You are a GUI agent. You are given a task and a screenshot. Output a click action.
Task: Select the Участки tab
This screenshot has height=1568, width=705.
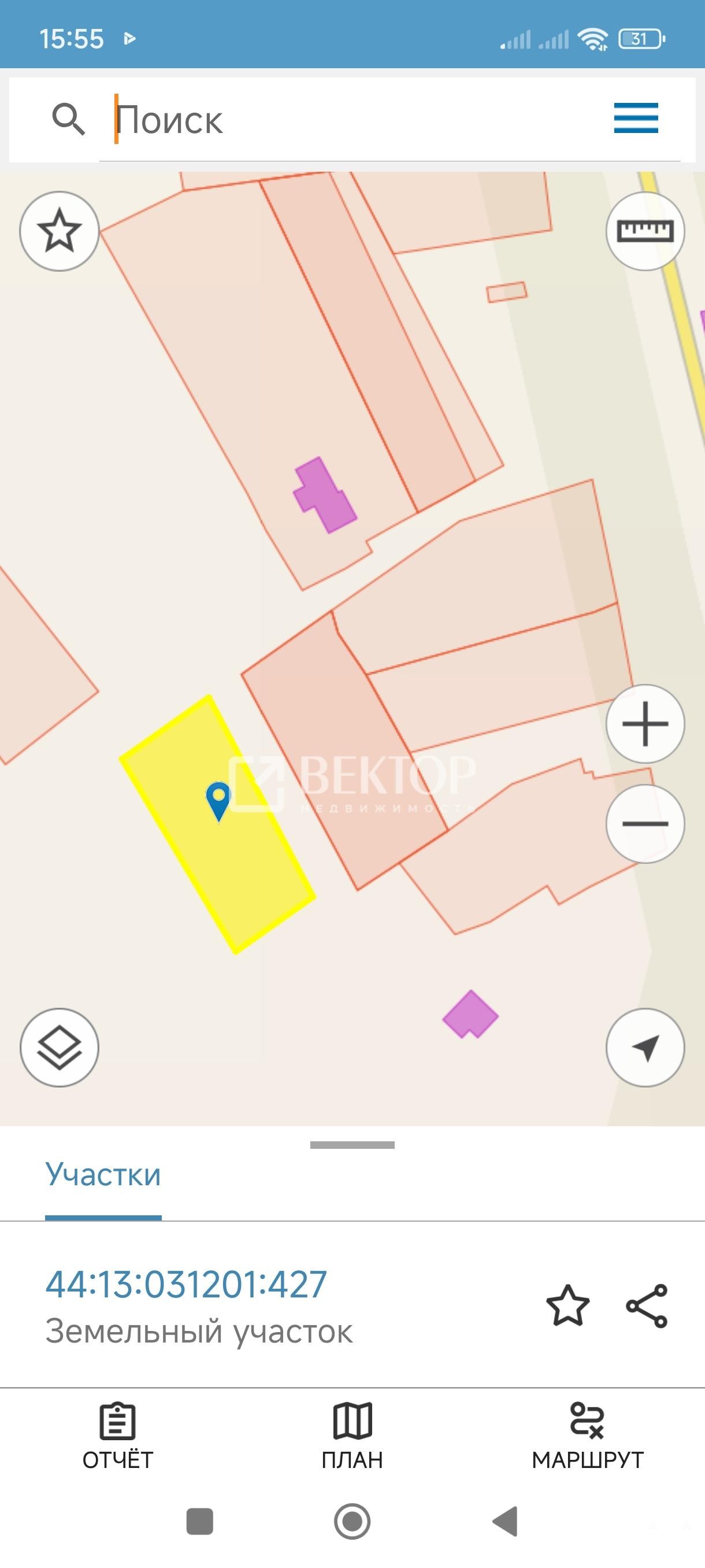coord(103,1175)
